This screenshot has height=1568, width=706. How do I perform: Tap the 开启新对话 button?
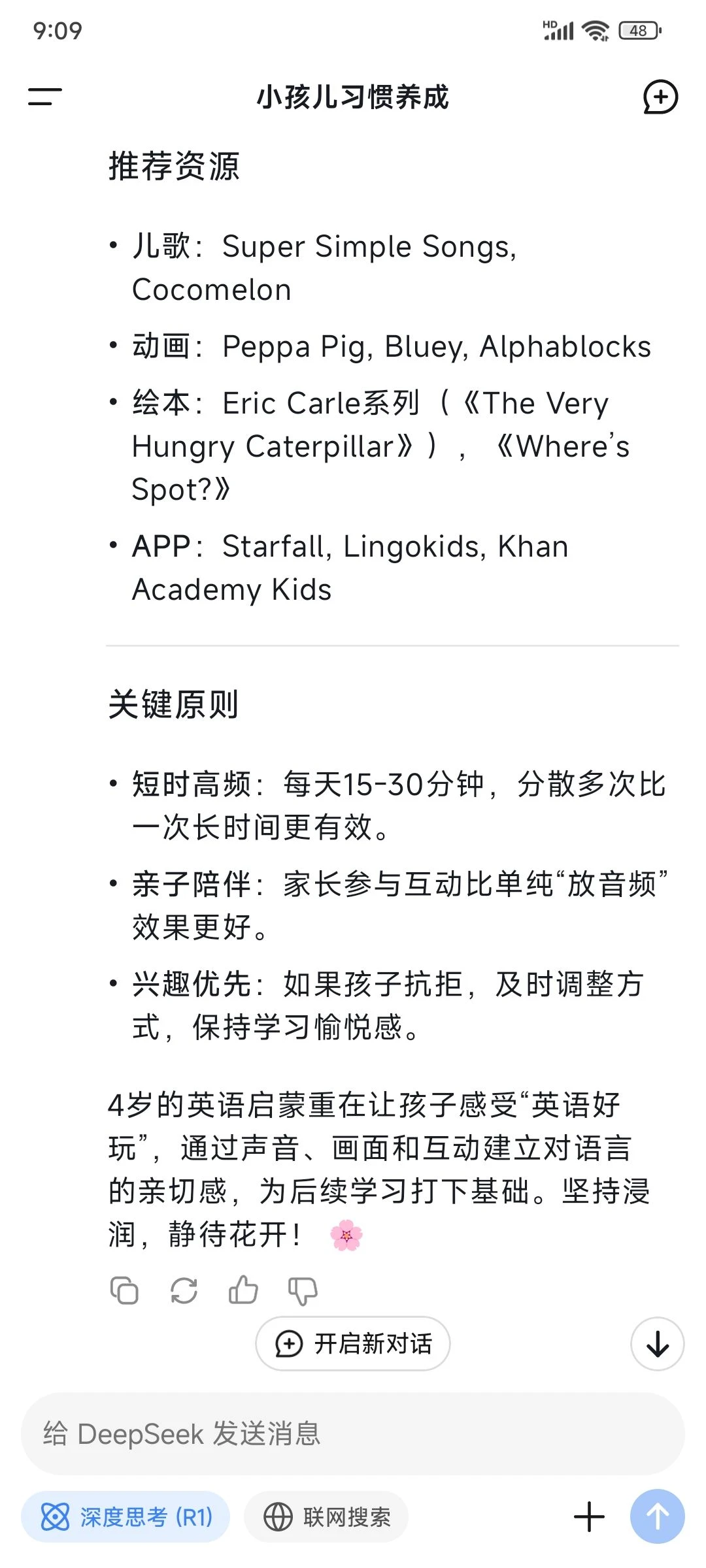click(x=353, y=1344)
